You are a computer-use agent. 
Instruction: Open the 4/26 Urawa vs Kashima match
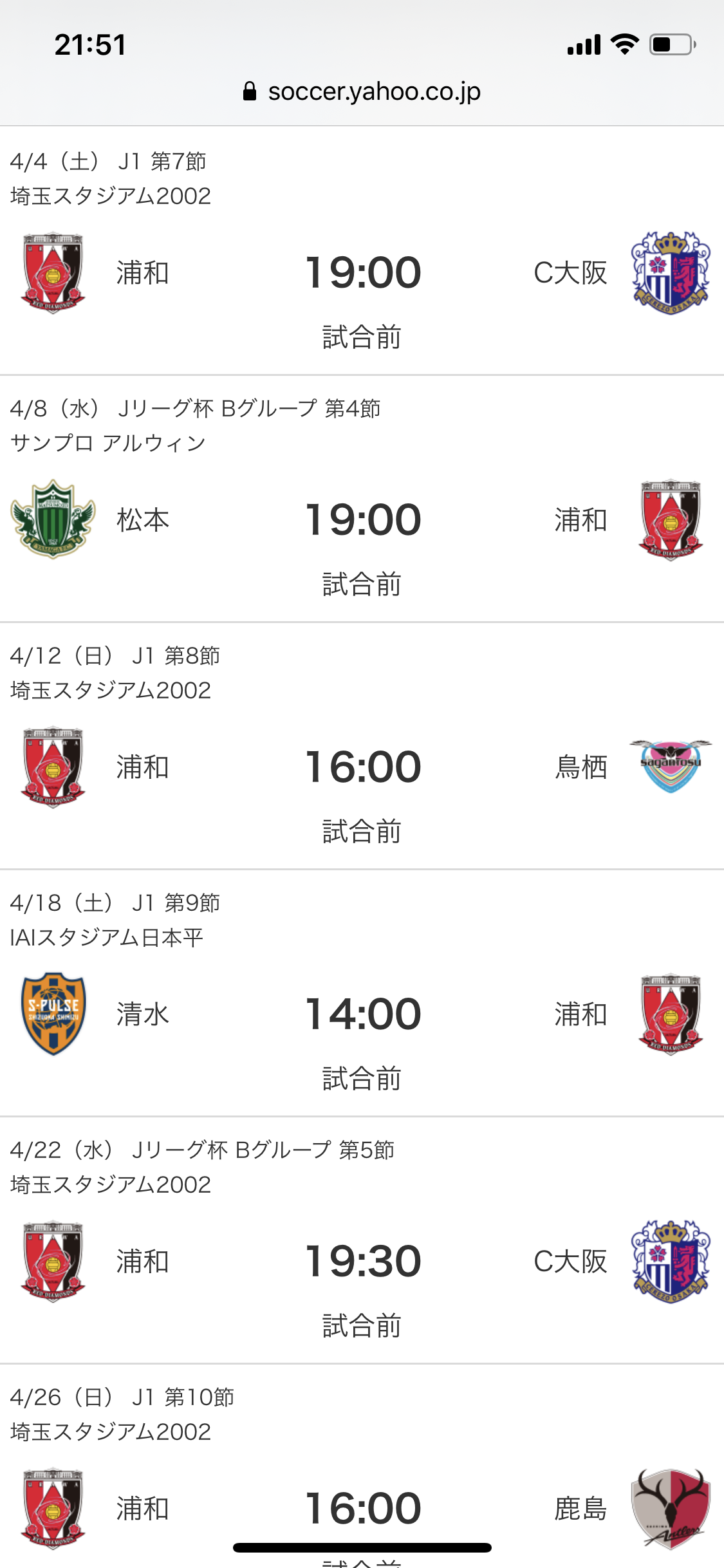click(x=362, y=1507)
